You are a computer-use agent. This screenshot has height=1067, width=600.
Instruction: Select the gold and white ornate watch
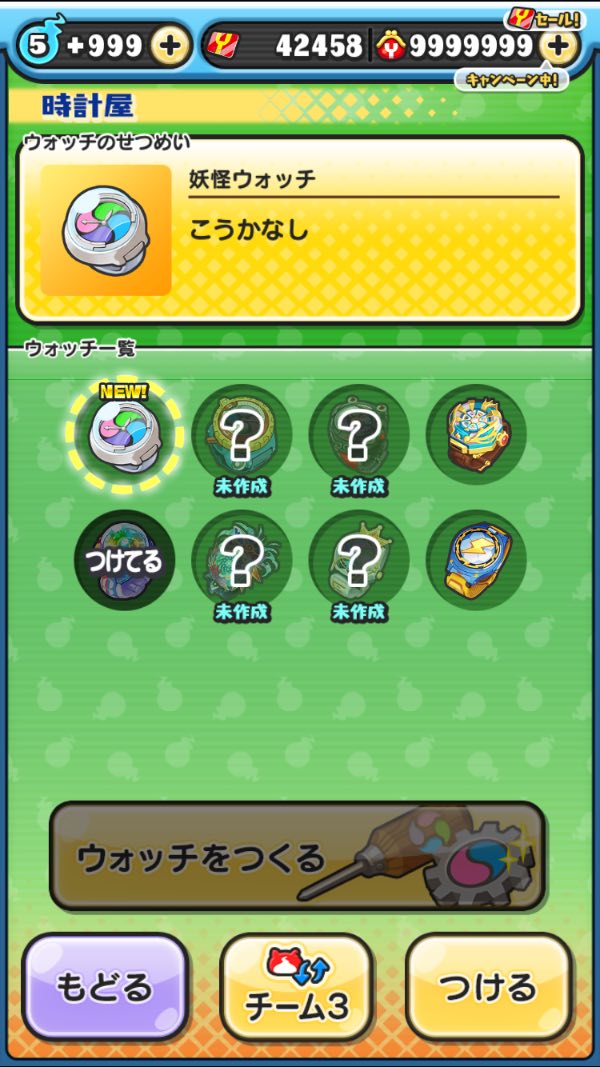[x=476, y=432]
